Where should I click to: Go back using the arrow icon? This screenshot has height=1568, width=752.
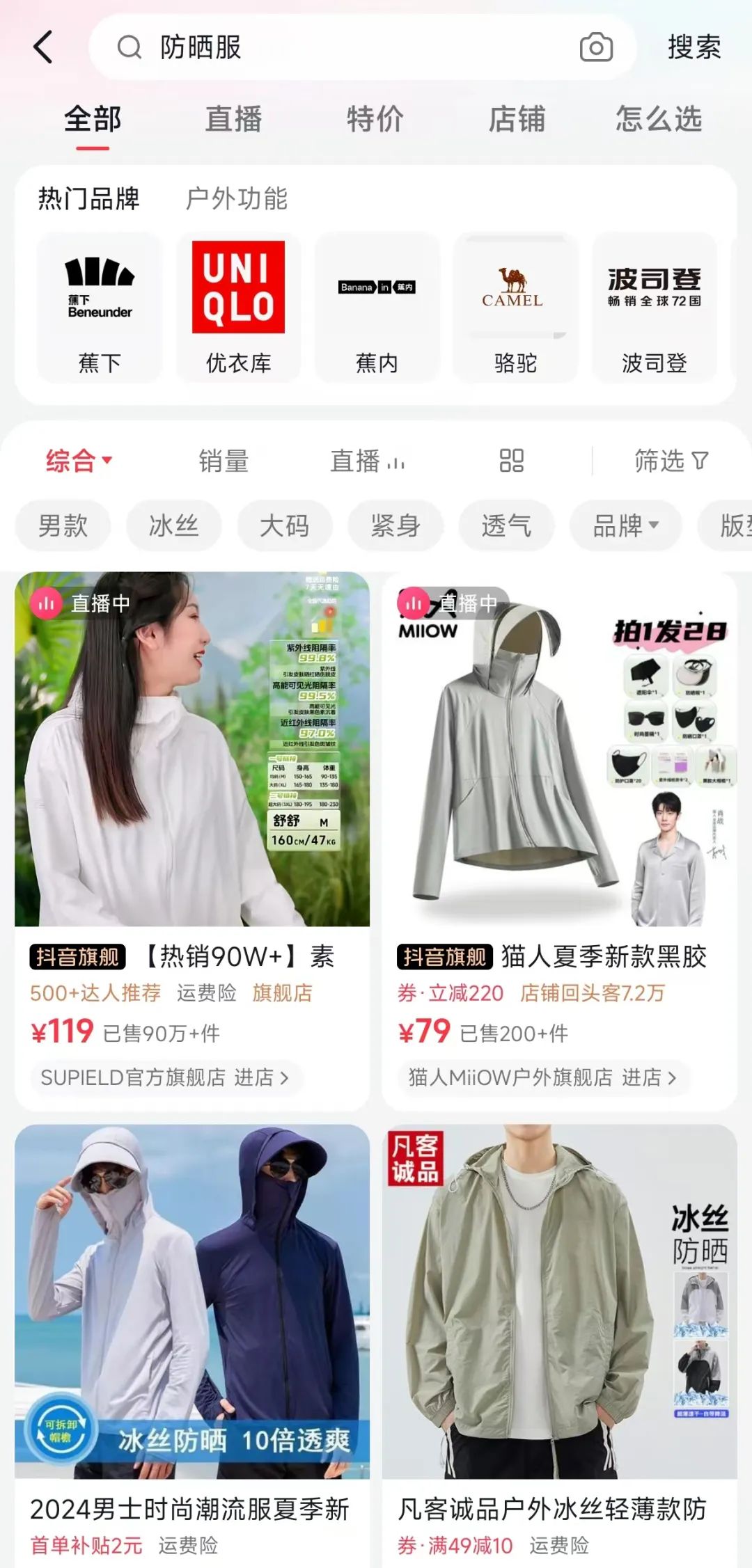point(43,47)
